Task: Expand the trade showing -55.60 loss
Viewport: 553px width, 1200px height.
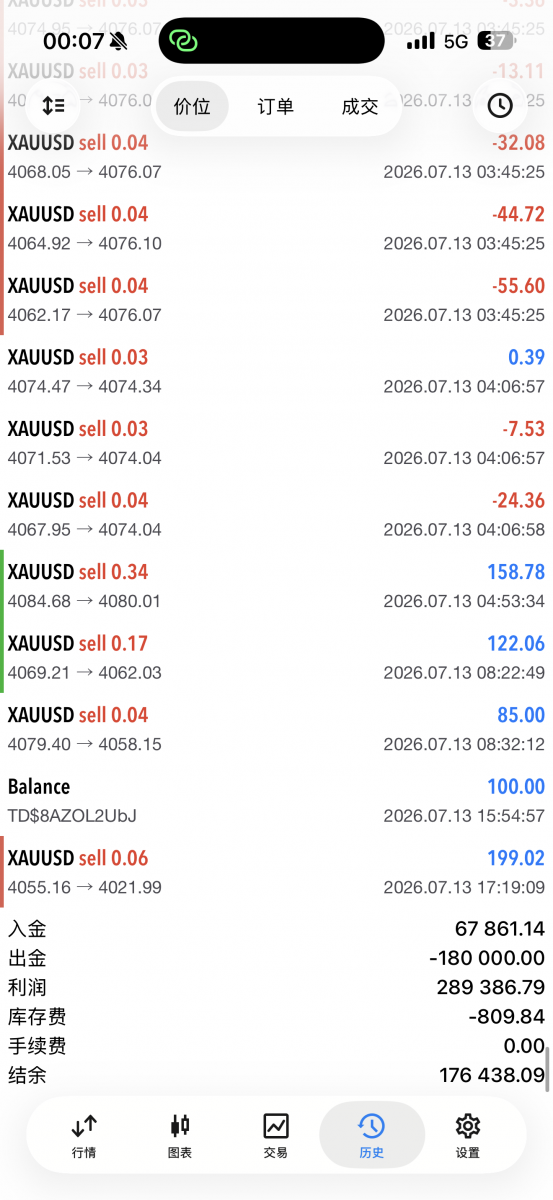Action: (276, 300)
